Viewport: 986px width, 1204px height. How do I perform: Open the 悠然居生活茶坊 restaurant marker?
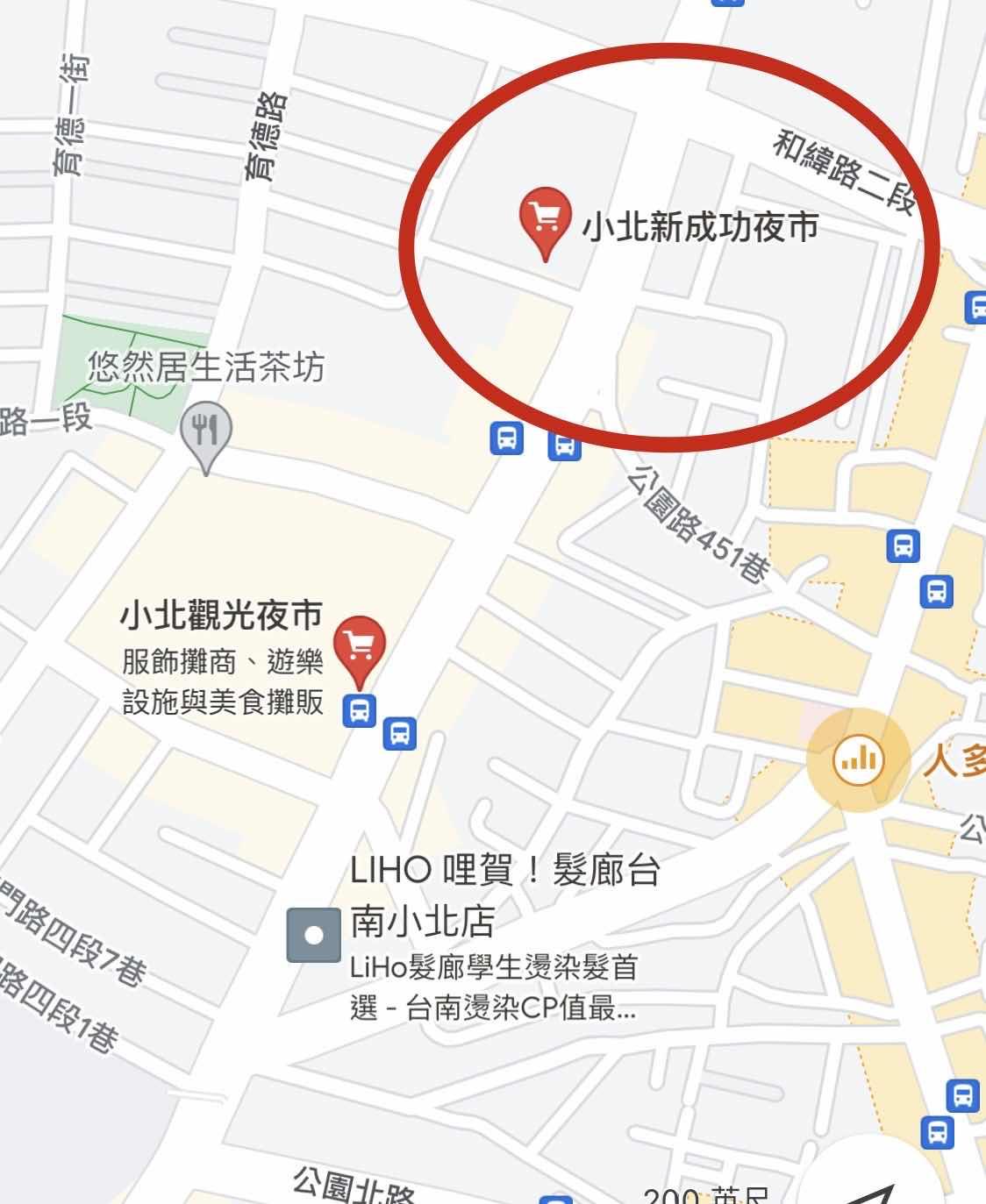pyautogui.click(x=206, y=432)
